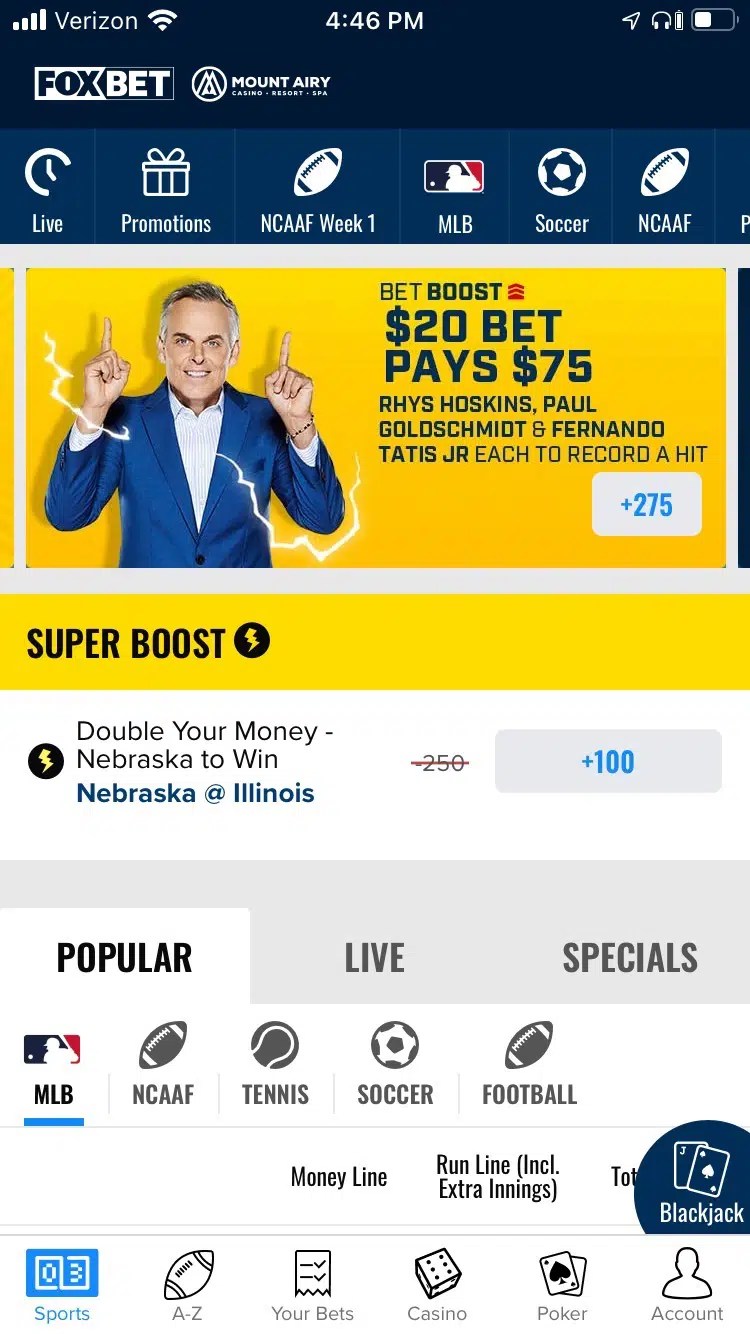Choose NCAAF in popular sports filter

tap(163, 1065)
